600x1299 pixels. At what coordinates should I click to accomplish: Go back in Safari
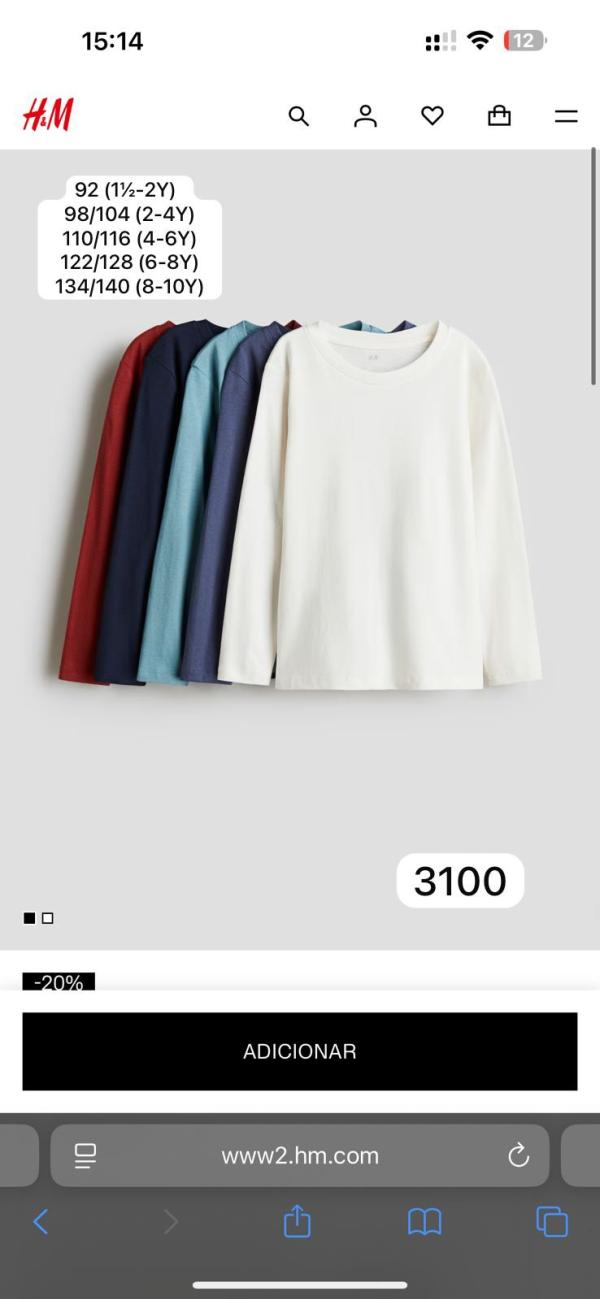pyautogui.click(x=41, y=1221)
